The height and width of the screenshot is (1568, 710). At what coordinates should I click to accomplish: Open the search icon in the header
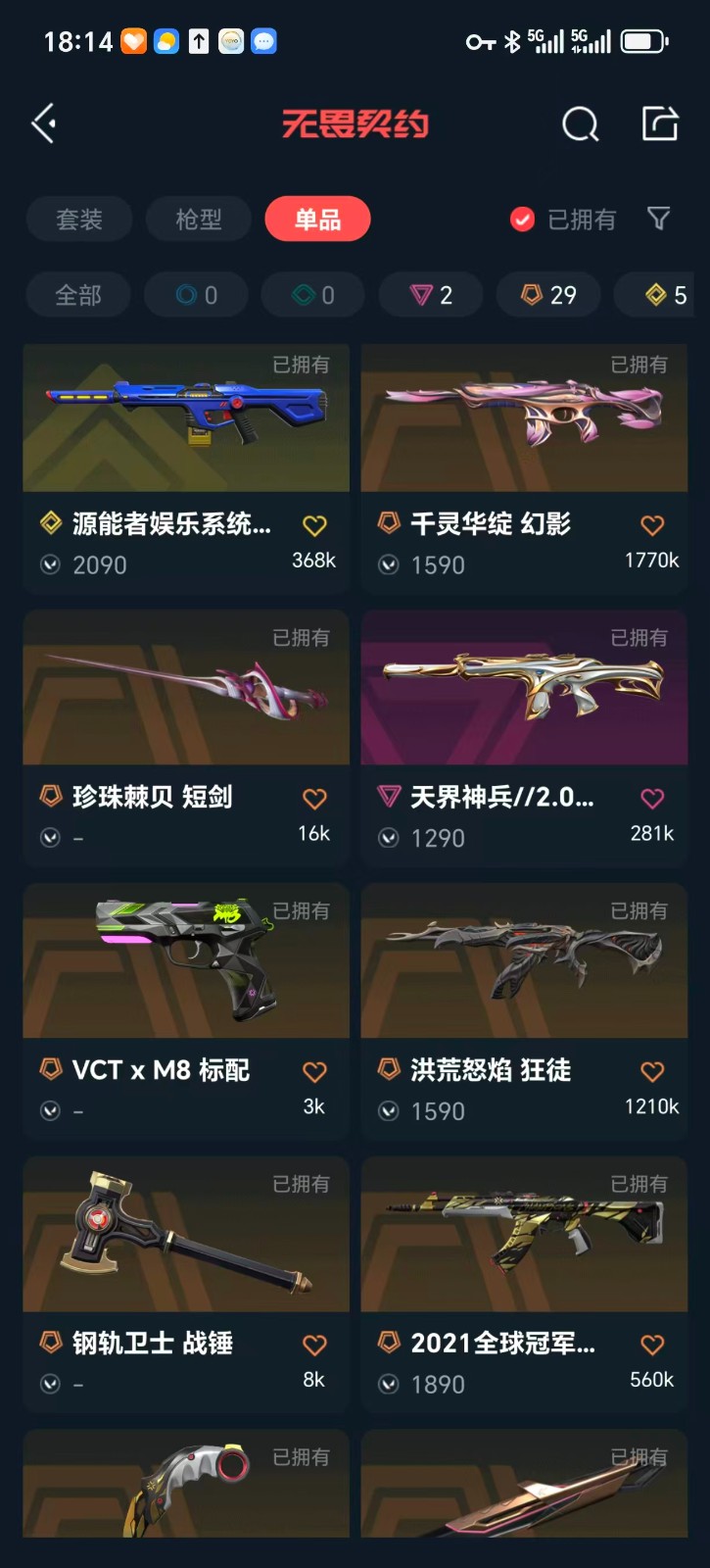coord(580,124)
